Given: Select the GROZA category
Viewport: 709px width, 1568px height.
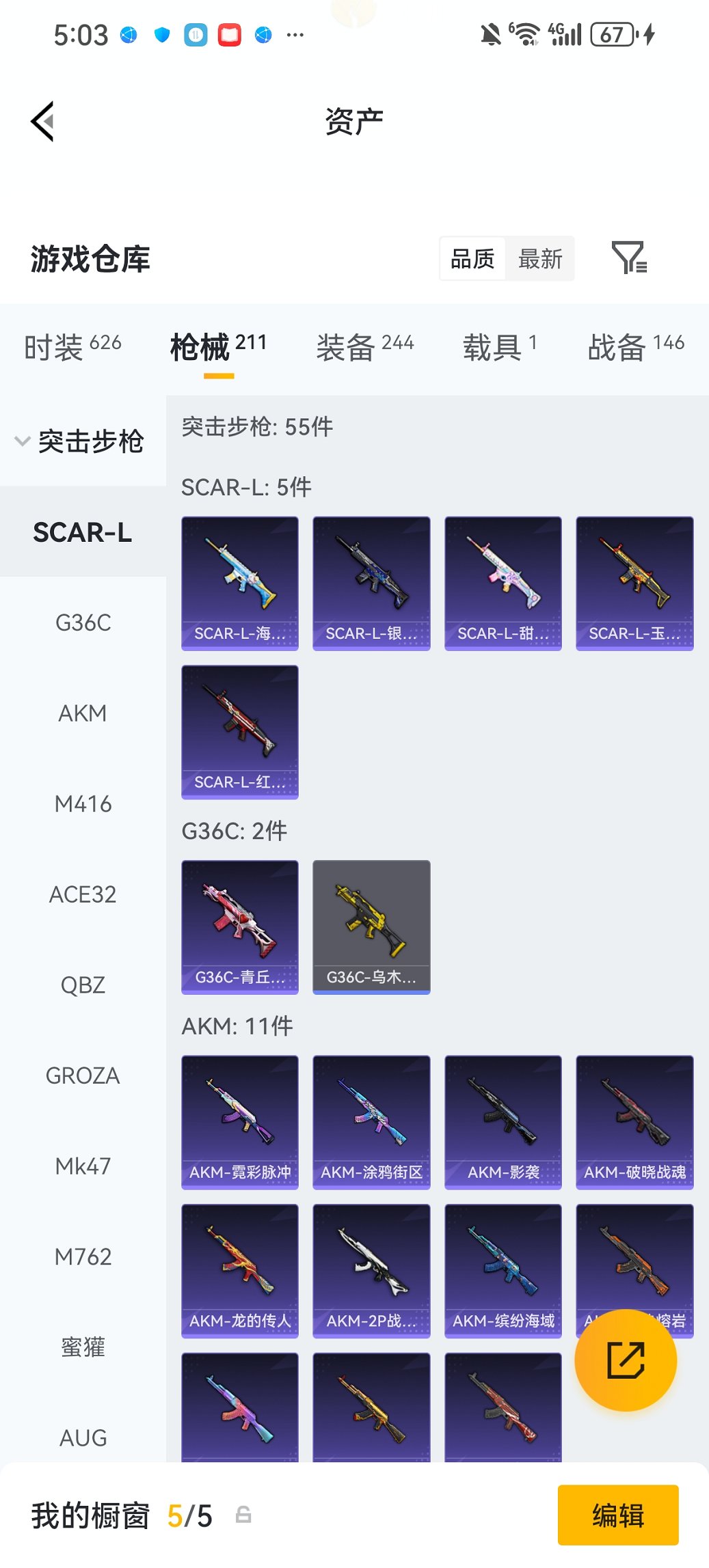Looking at the screenshot, I should 83,1075.
